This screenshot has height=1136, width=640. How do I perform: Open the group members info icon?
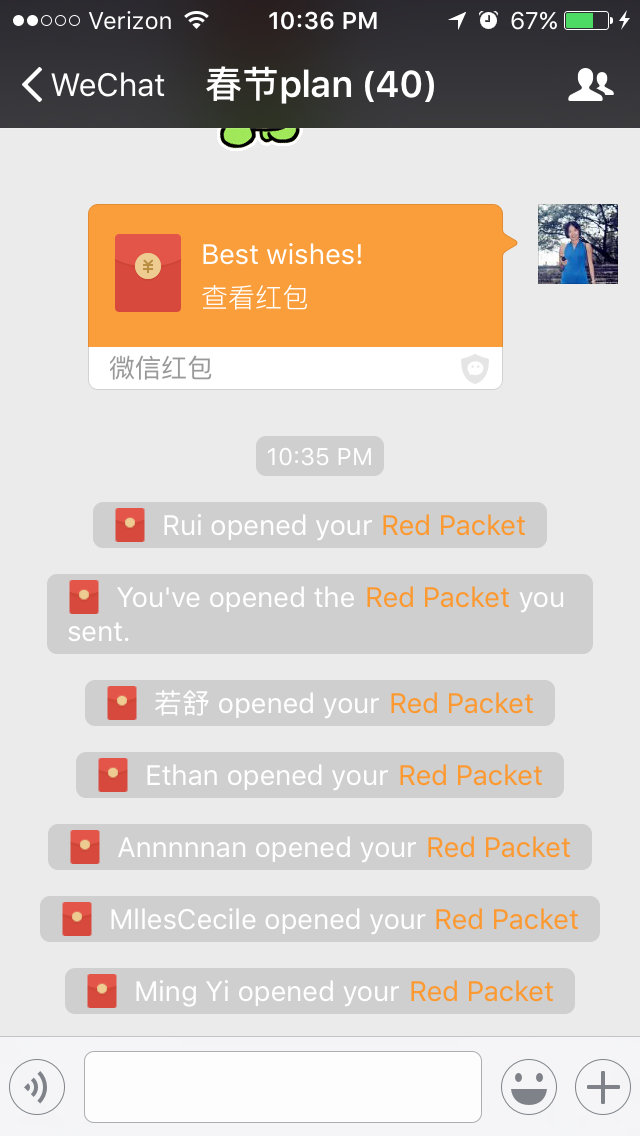590,85
